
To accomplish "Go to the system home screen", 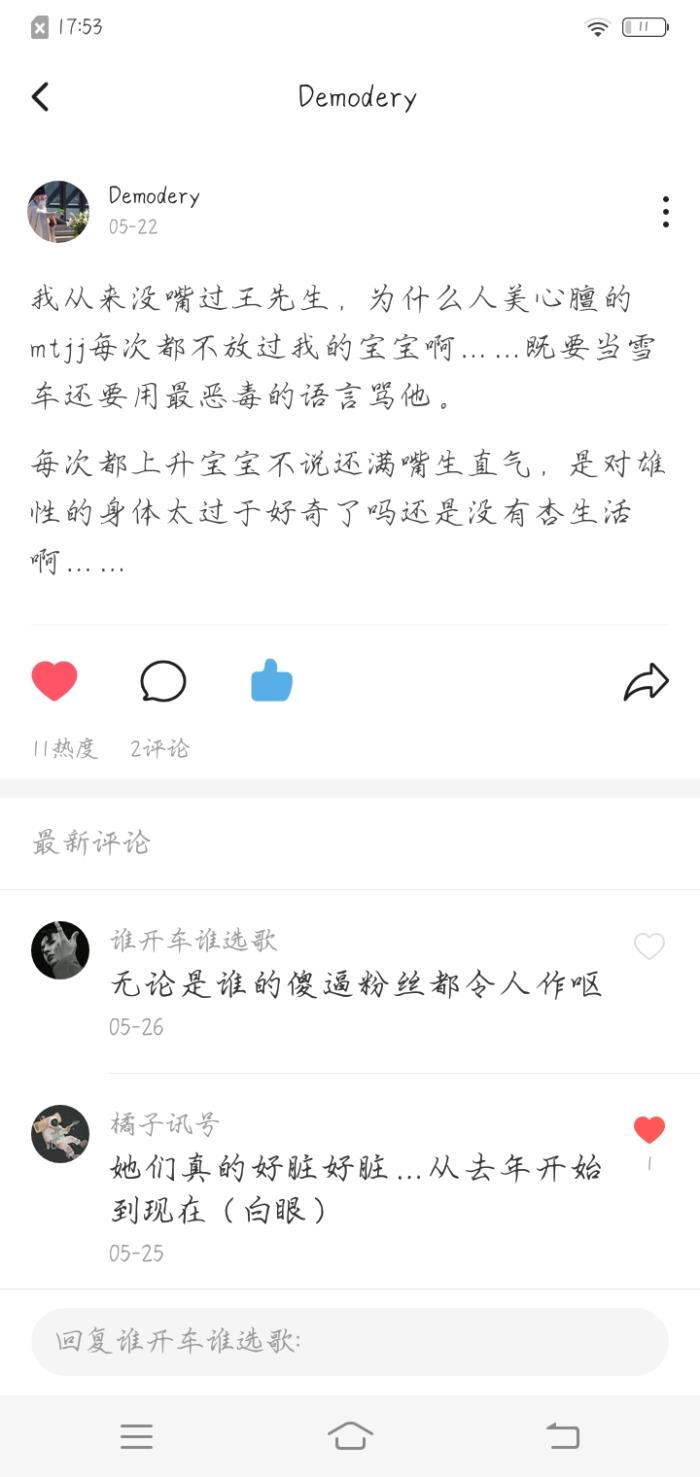I will pos(350,1436).
